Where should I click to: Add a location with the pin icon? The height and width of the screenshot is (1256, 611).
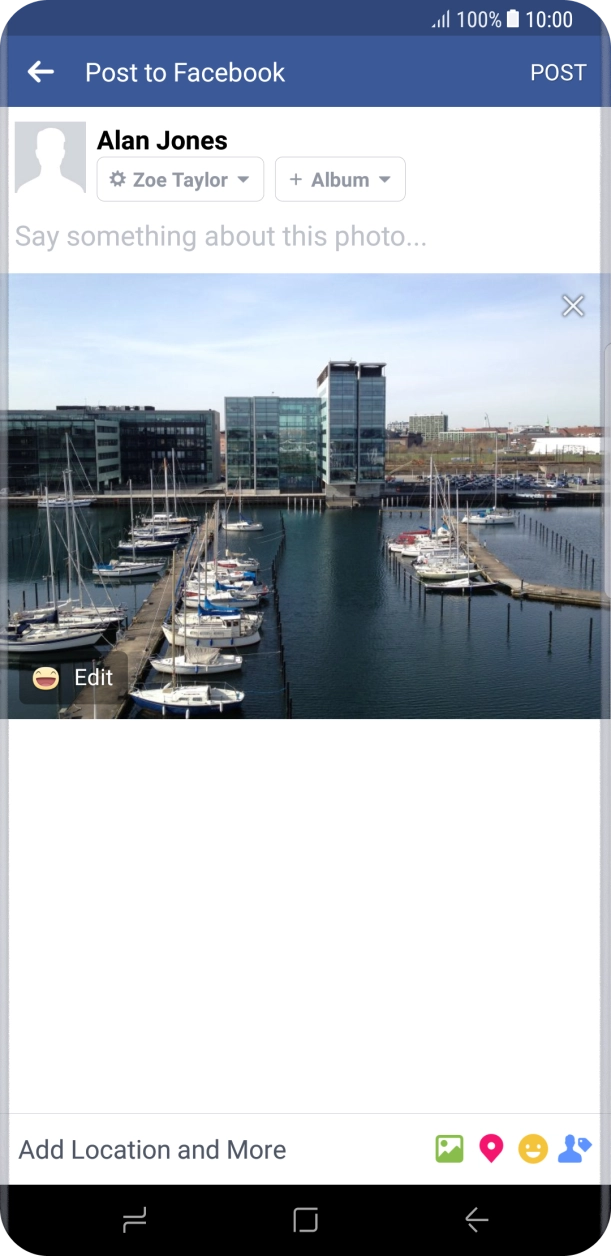click(x=491, y=1149)
